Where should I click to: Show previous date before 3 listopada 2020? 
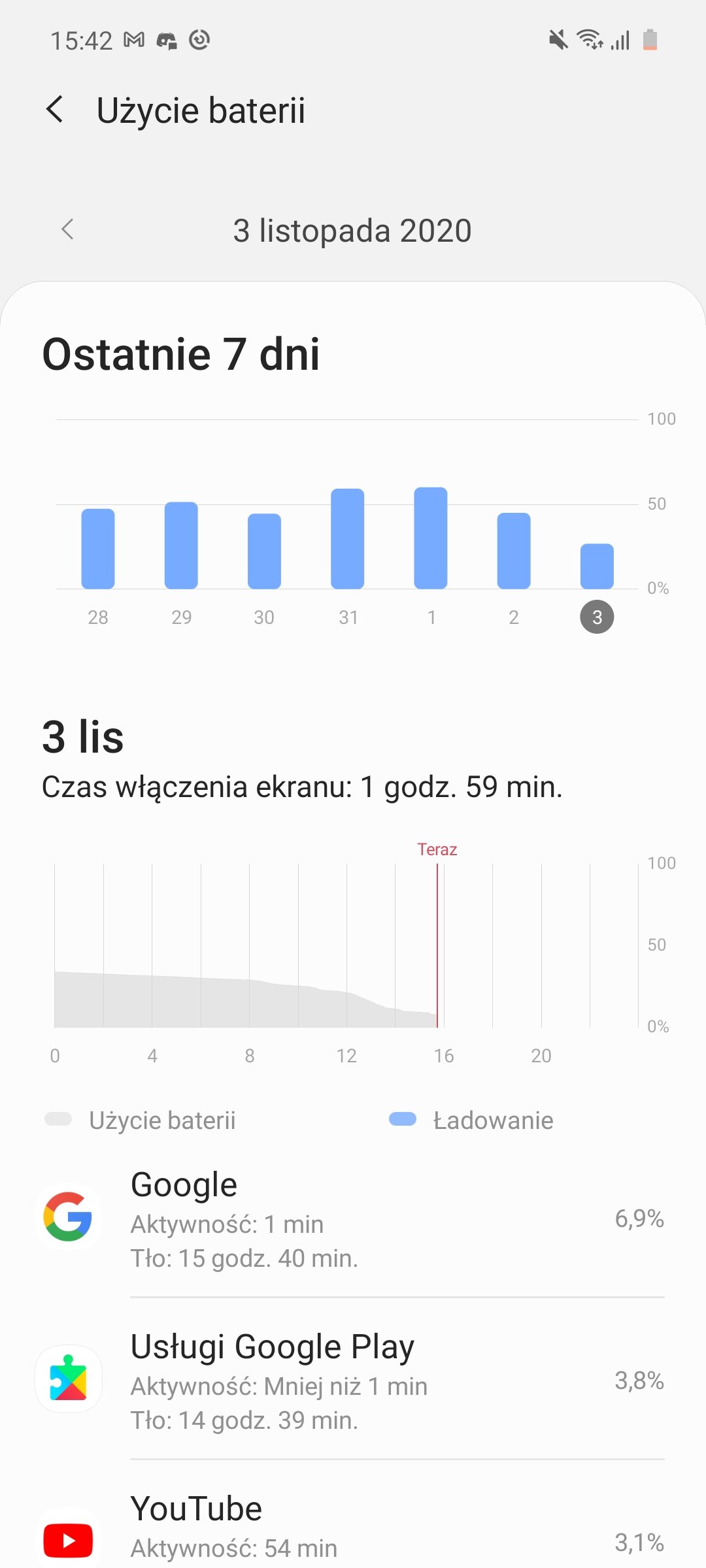(x=67, y=229)
